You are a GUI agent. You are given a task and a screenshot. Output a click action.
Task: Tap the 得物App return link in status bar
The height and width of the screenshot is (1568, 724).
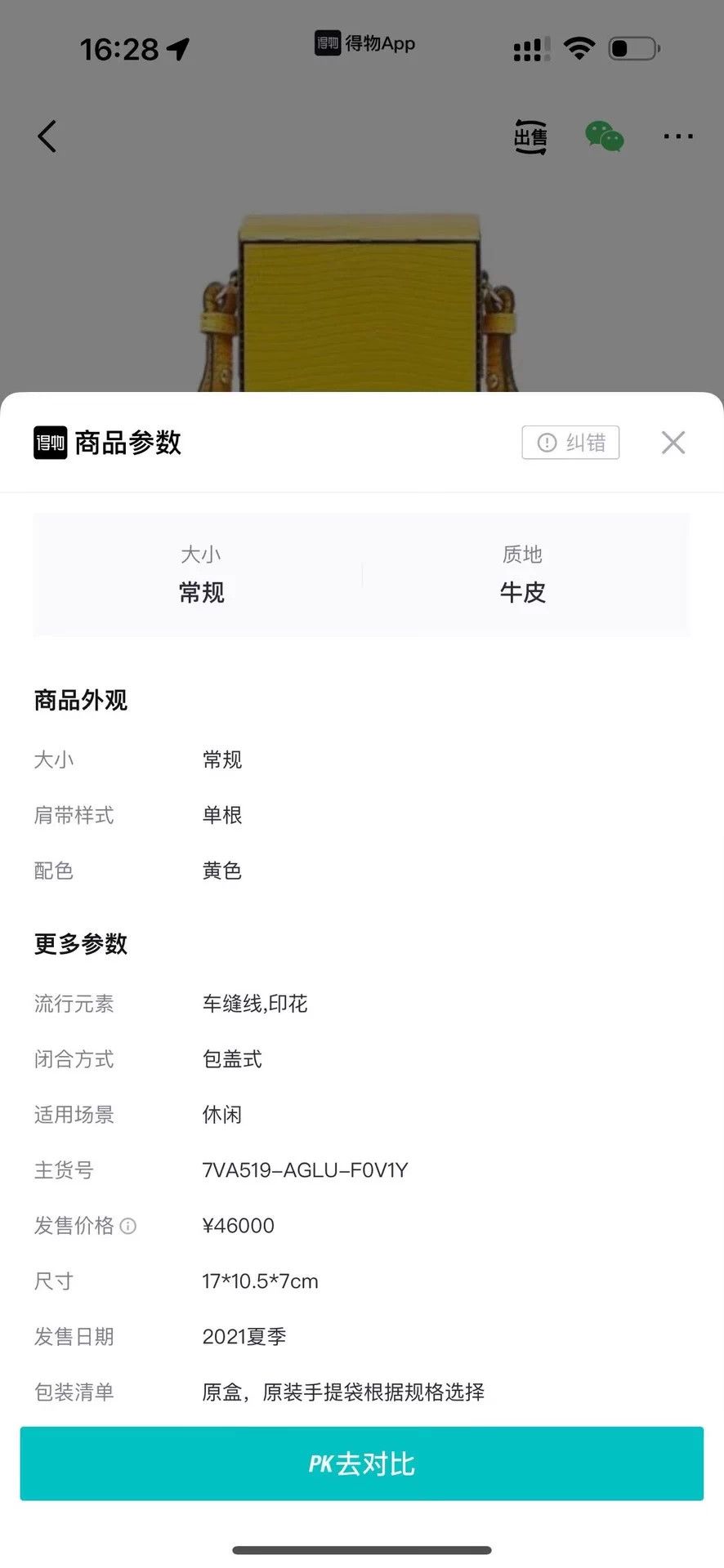[364, 43]
